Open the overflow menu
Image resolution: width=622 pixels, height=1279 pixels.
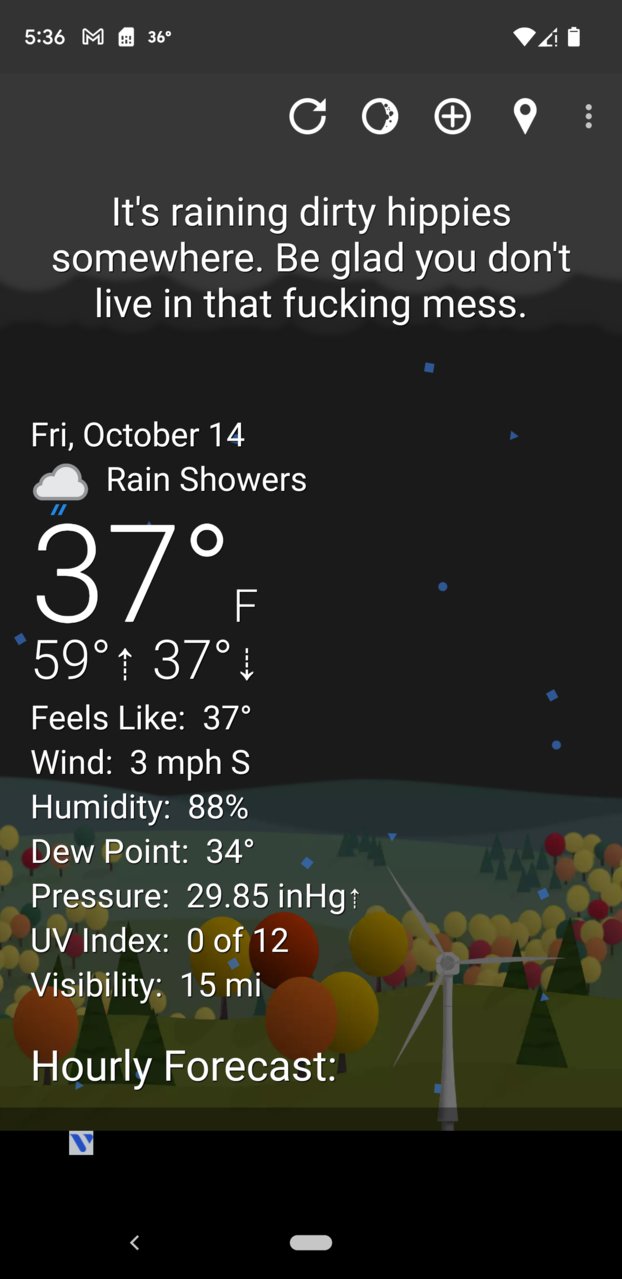[588, 117]
